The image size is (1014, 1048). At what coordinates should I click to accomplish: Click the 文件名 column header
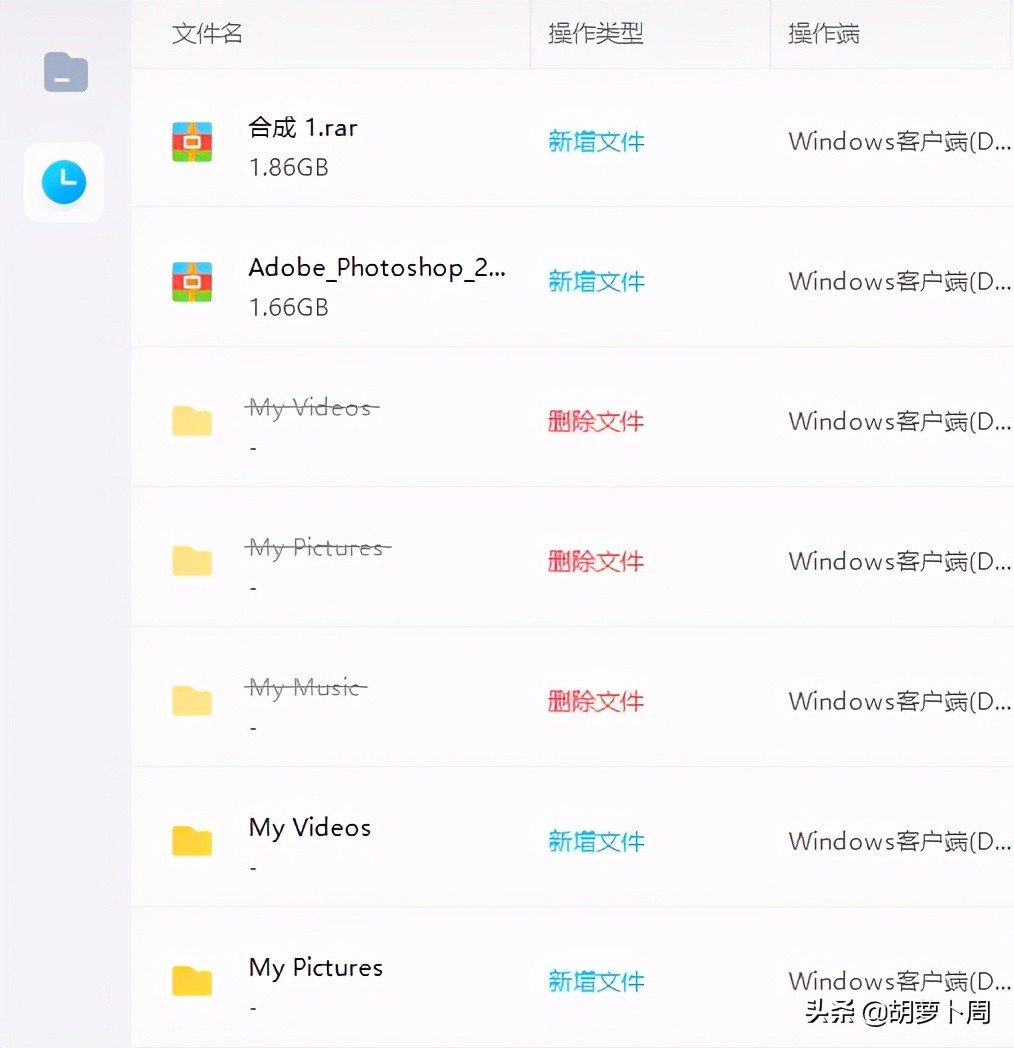click(207, 33)
